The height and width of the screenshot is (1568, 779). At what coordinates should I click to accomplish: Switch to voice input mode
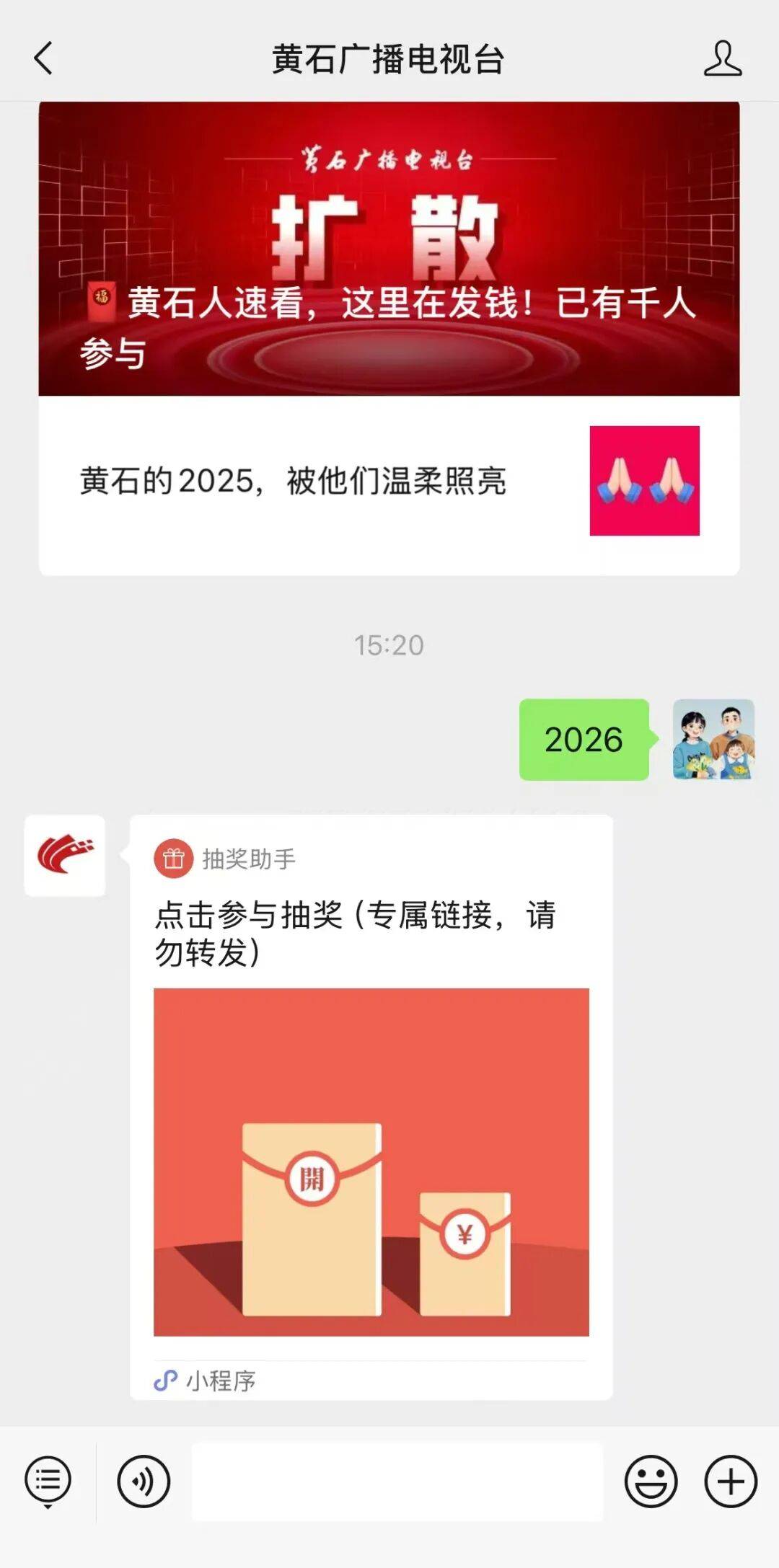point(144,1482)
